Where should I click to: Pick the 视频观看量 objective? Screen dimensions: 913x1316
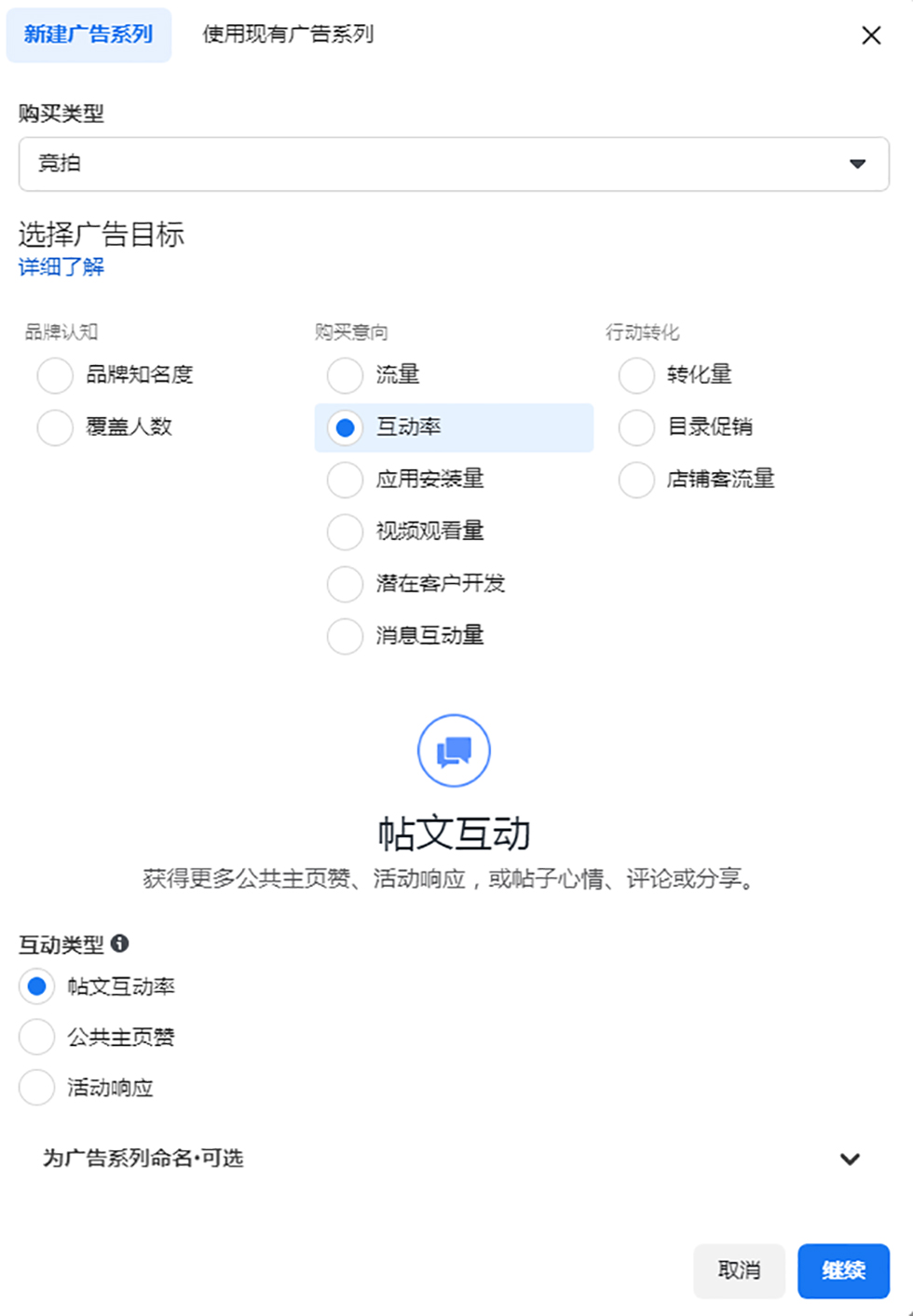346,532
